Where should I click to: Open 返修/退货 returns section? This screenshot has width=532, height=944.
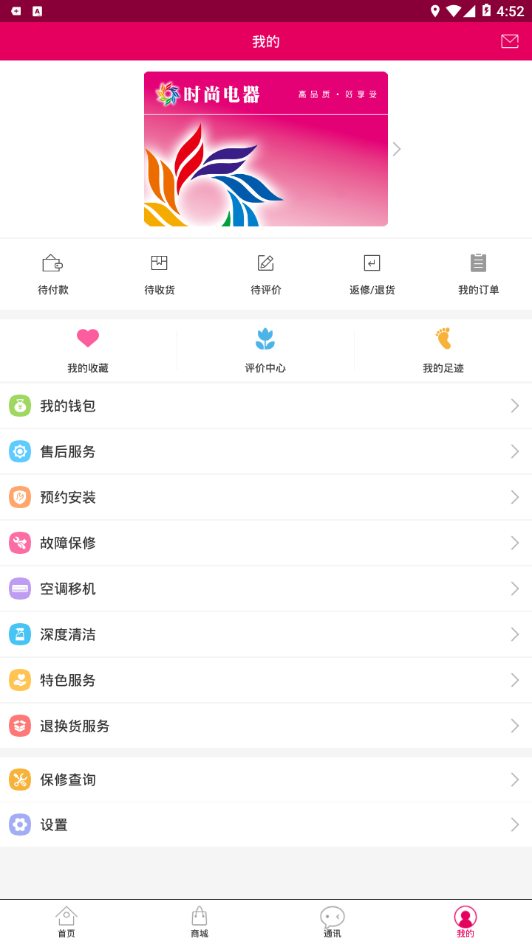coord(372,275)
